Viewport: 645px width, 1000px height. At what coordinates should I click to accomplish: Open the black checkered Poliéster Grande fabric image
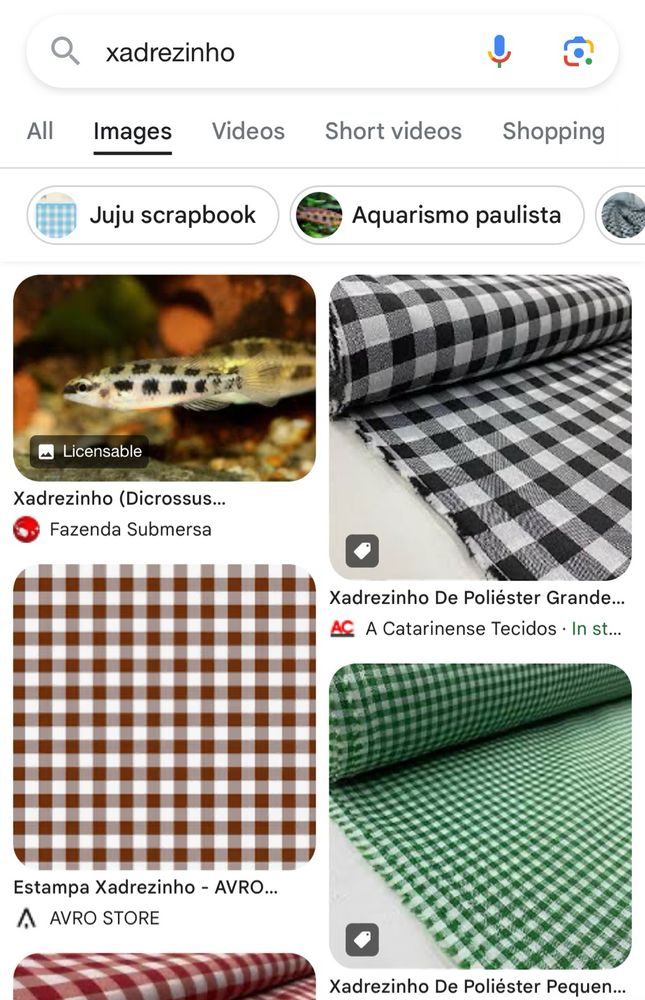480,427
